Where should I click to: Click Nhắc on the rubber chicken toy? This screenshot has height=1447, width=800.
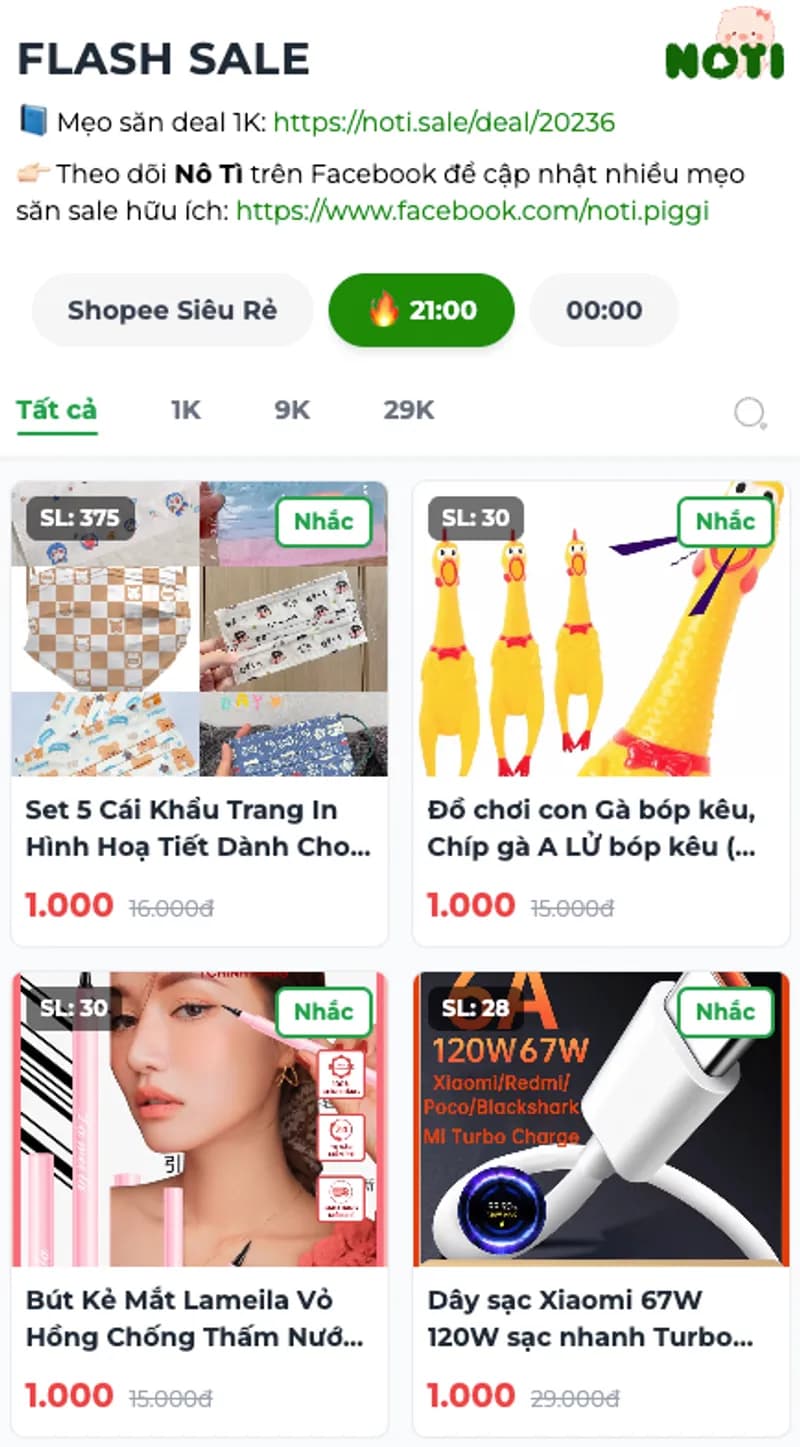tap(727, 521)
